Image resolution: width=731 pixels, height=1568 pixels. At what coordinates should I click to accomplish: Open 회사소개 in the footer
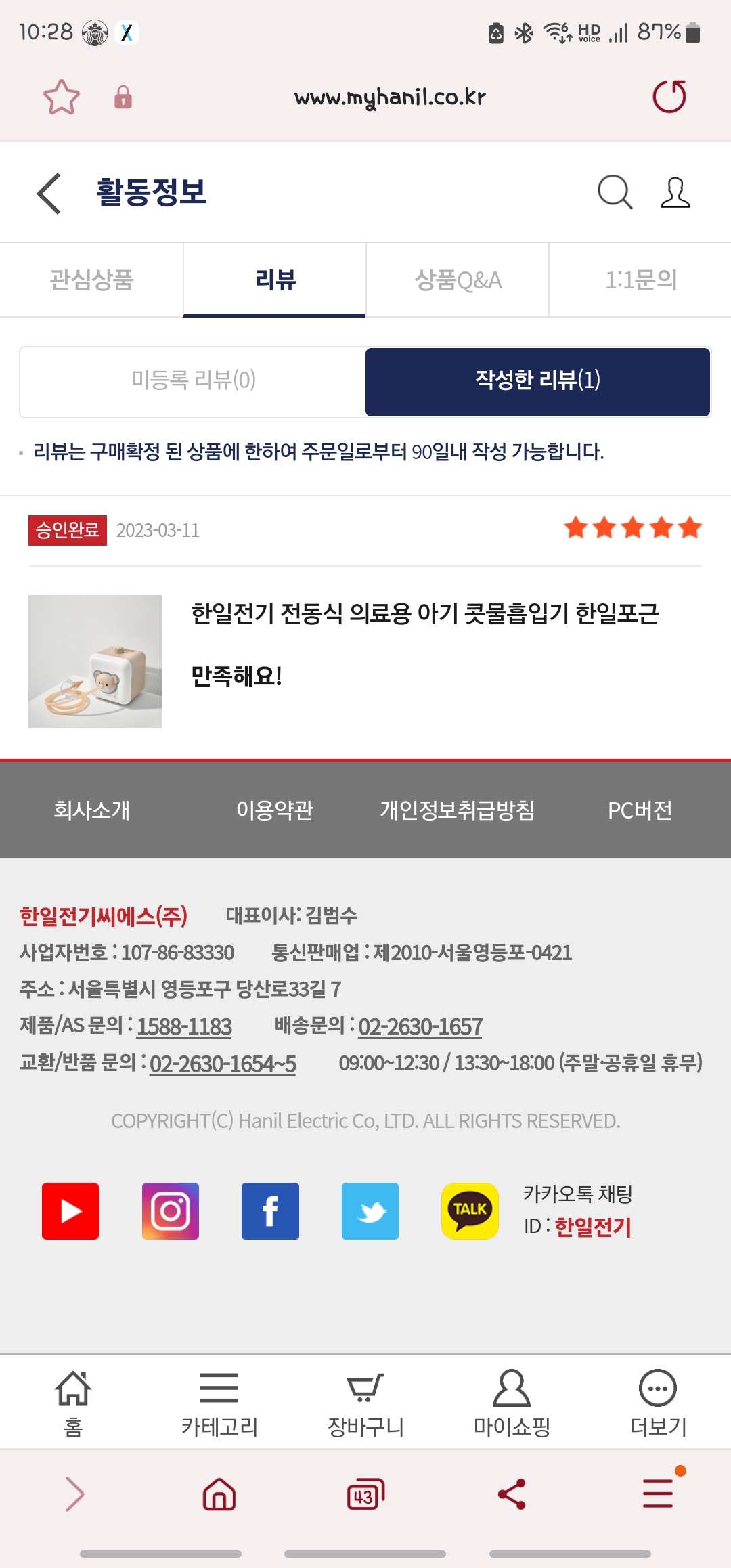[91, 810]
